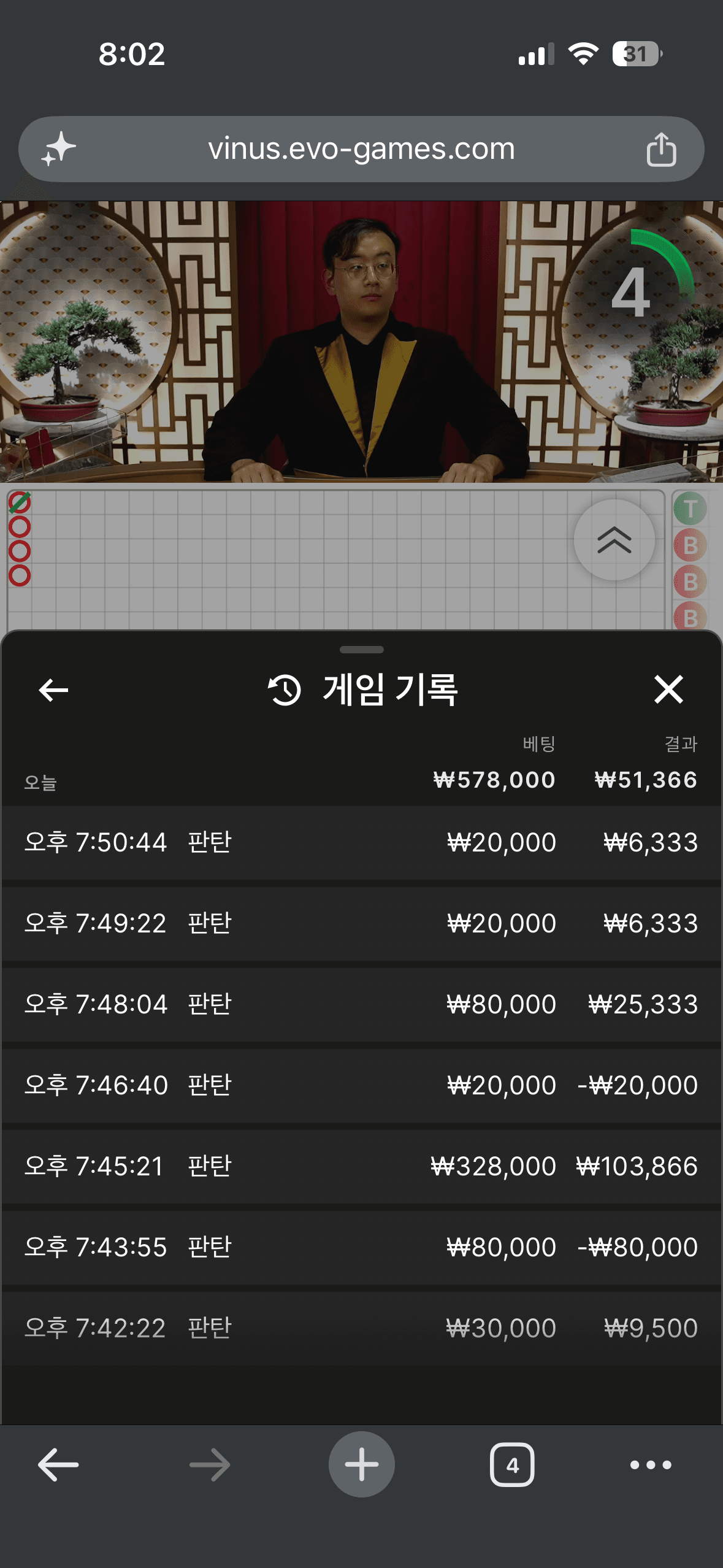Open the browser overflow menu
Image resolution: width=723 pixels, height=1568 pixels.
651,1465
